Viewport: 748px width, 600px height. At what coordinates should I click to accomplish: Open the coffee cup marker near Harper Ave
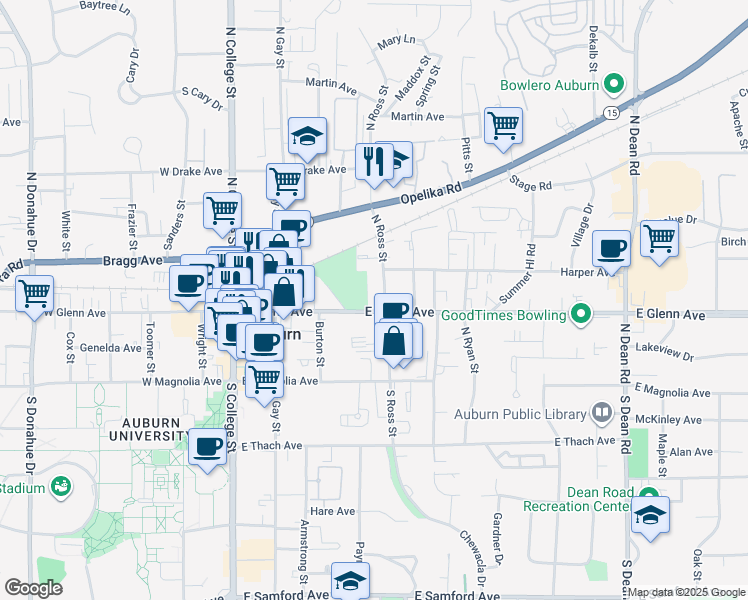(610, 248)
